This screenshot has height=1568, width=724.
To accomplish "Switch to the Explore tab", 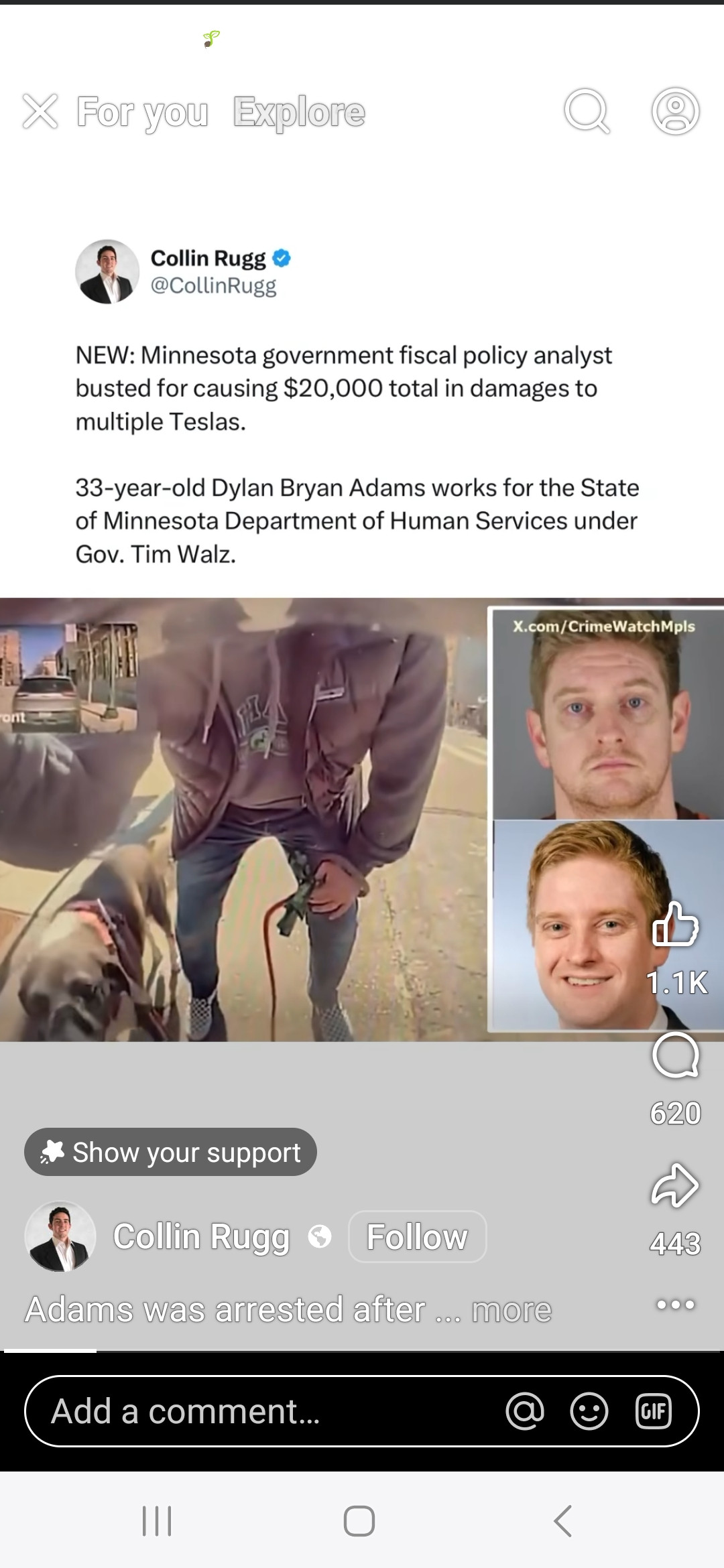I will pos(299,112).
